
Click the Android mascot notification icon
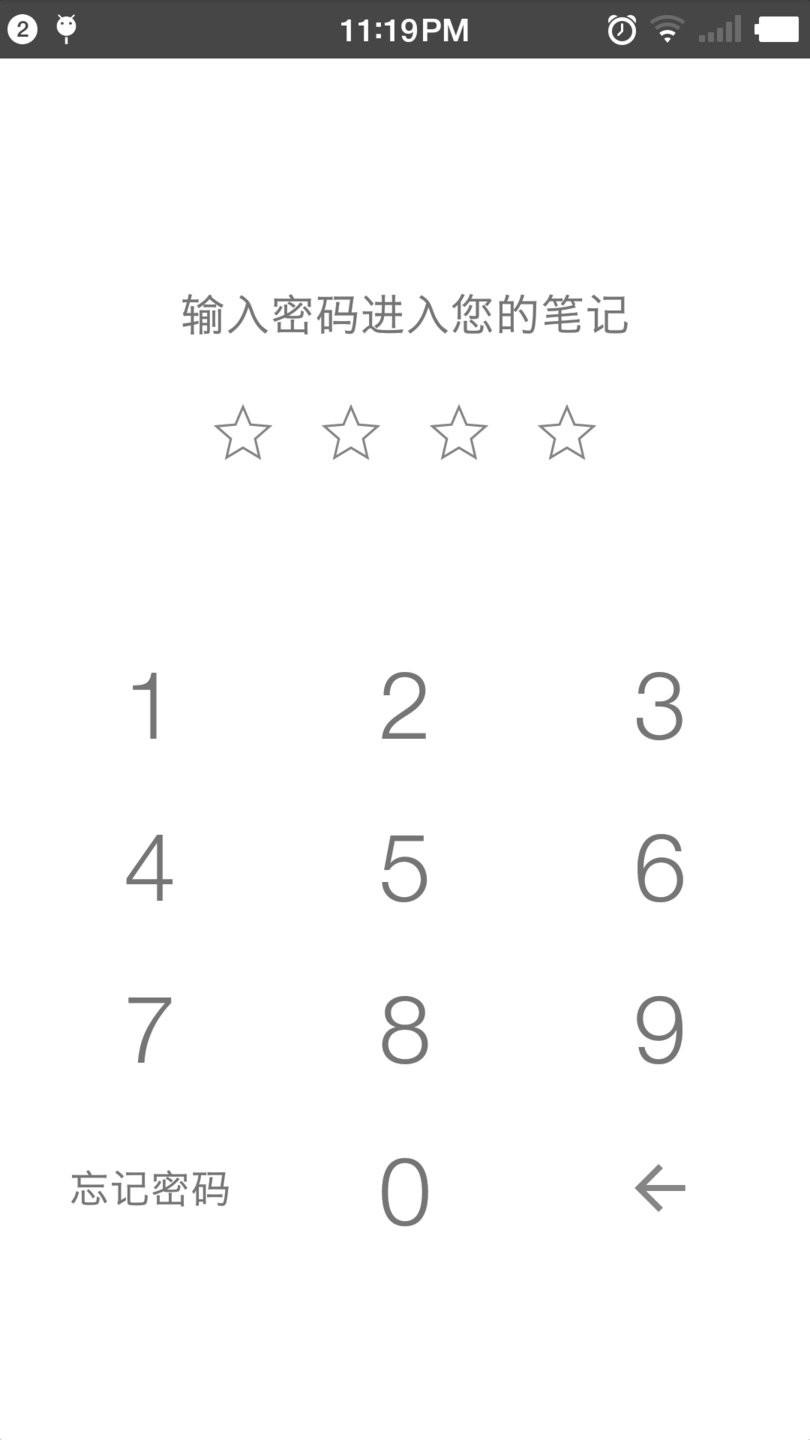pyautogui.click(x=65, y=29)
